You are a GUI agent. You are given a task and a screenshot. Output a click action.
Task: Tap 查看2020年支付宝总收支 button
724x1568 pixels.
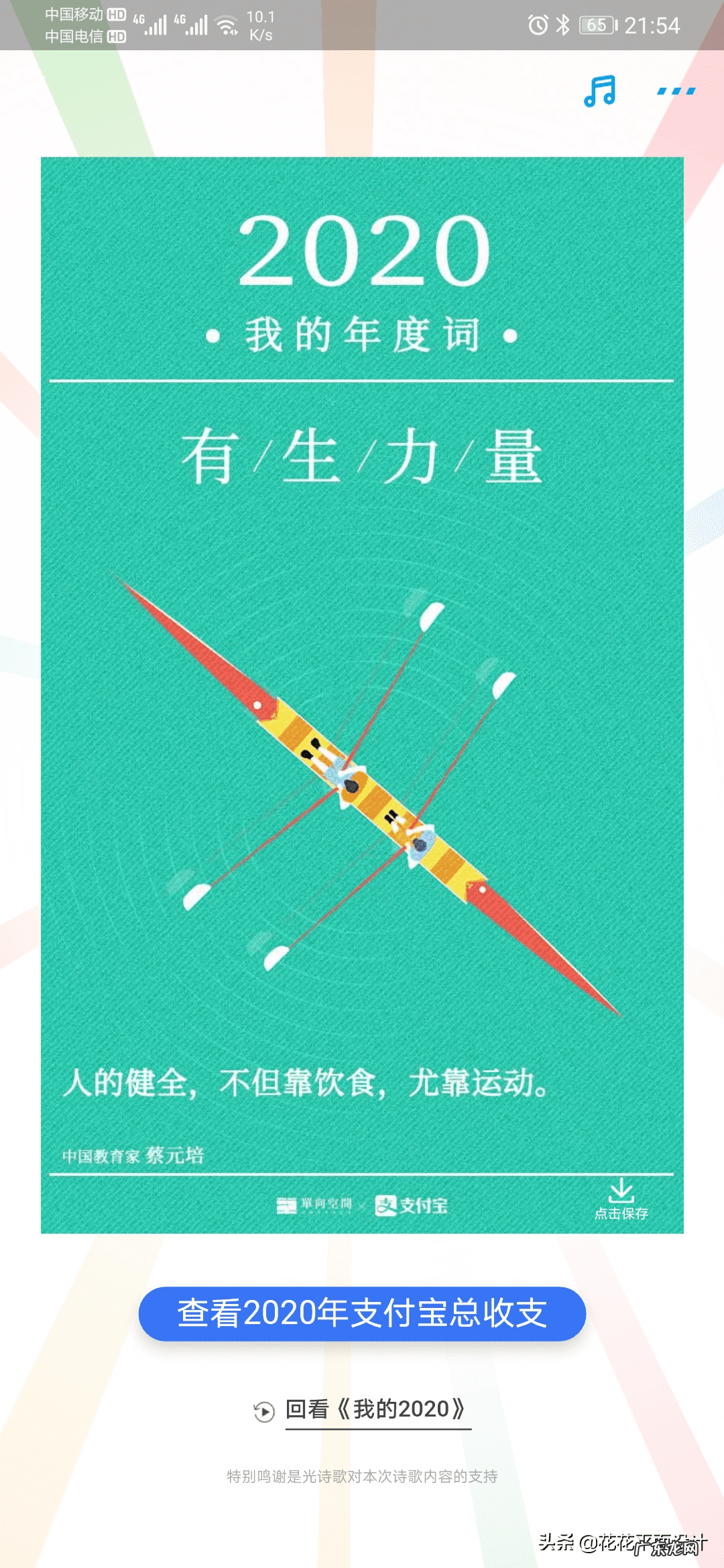coord(362,1313)
